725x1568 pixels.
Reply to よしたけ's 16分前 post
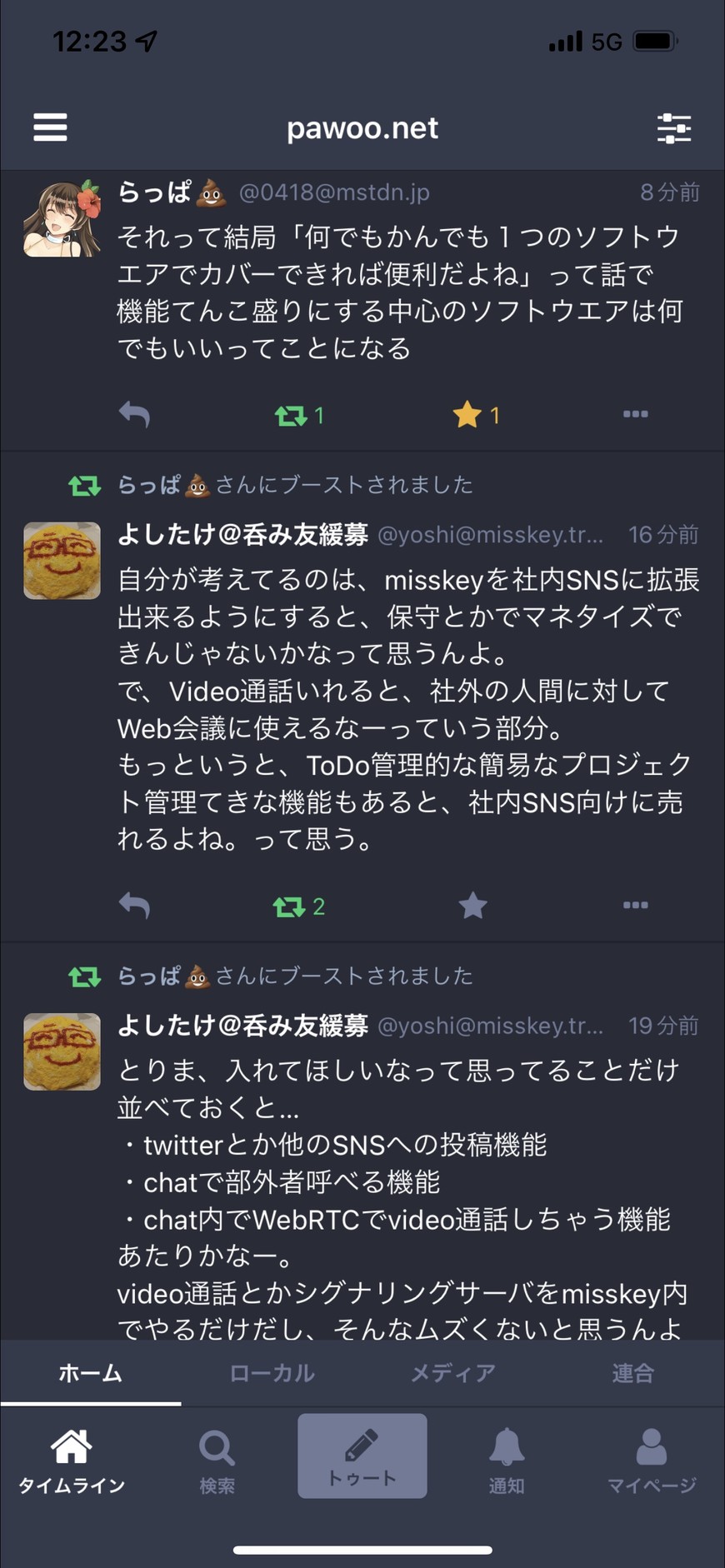(134, 905)
